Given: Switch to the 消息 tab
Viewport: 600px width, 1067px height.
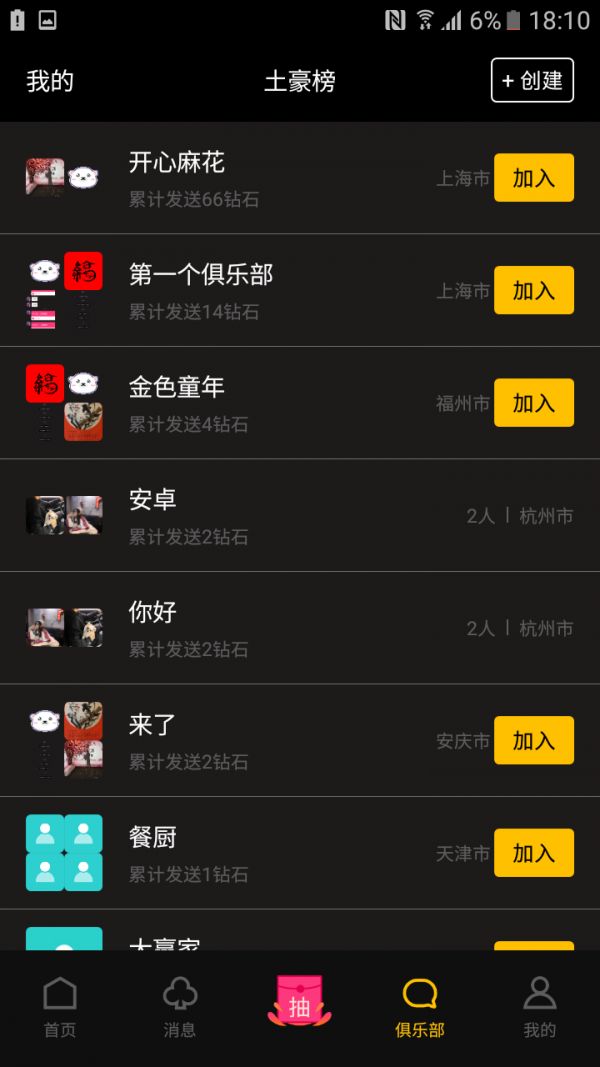Looking at the screenshot, I should click(x=180, y=1008).
